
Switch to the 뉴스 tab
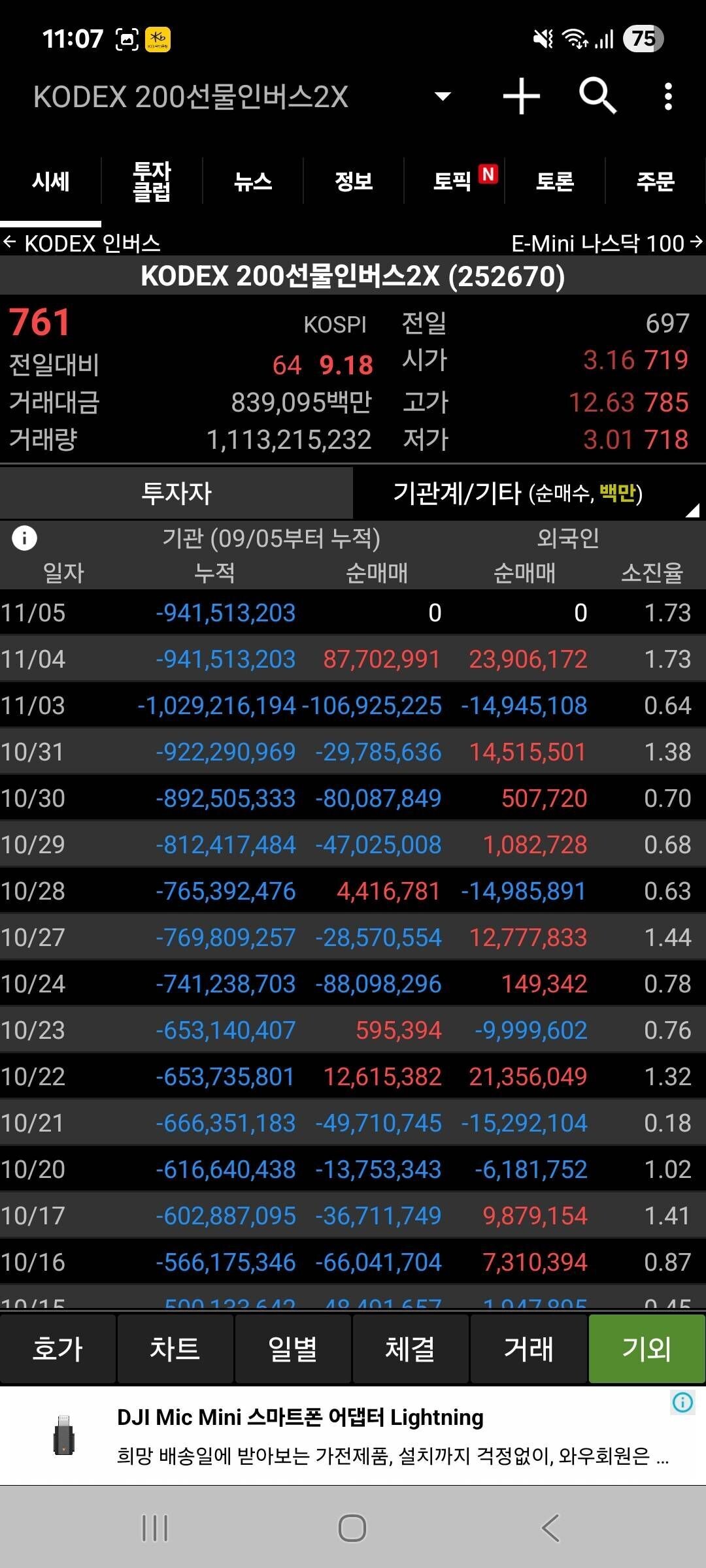(253, 182)
